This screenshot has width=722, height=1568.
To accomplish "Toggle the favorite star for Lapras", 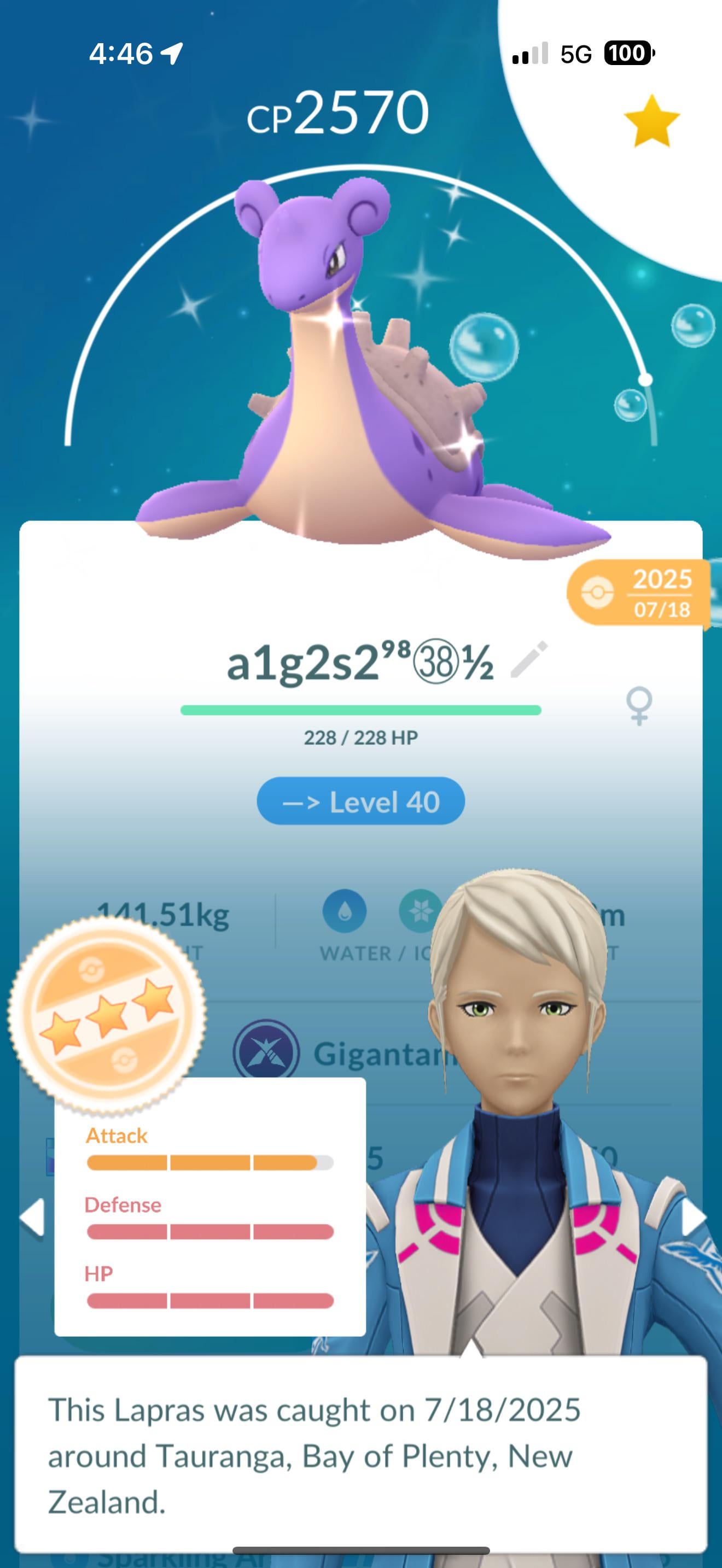I will pyautogui.click(x=651, y=122).
